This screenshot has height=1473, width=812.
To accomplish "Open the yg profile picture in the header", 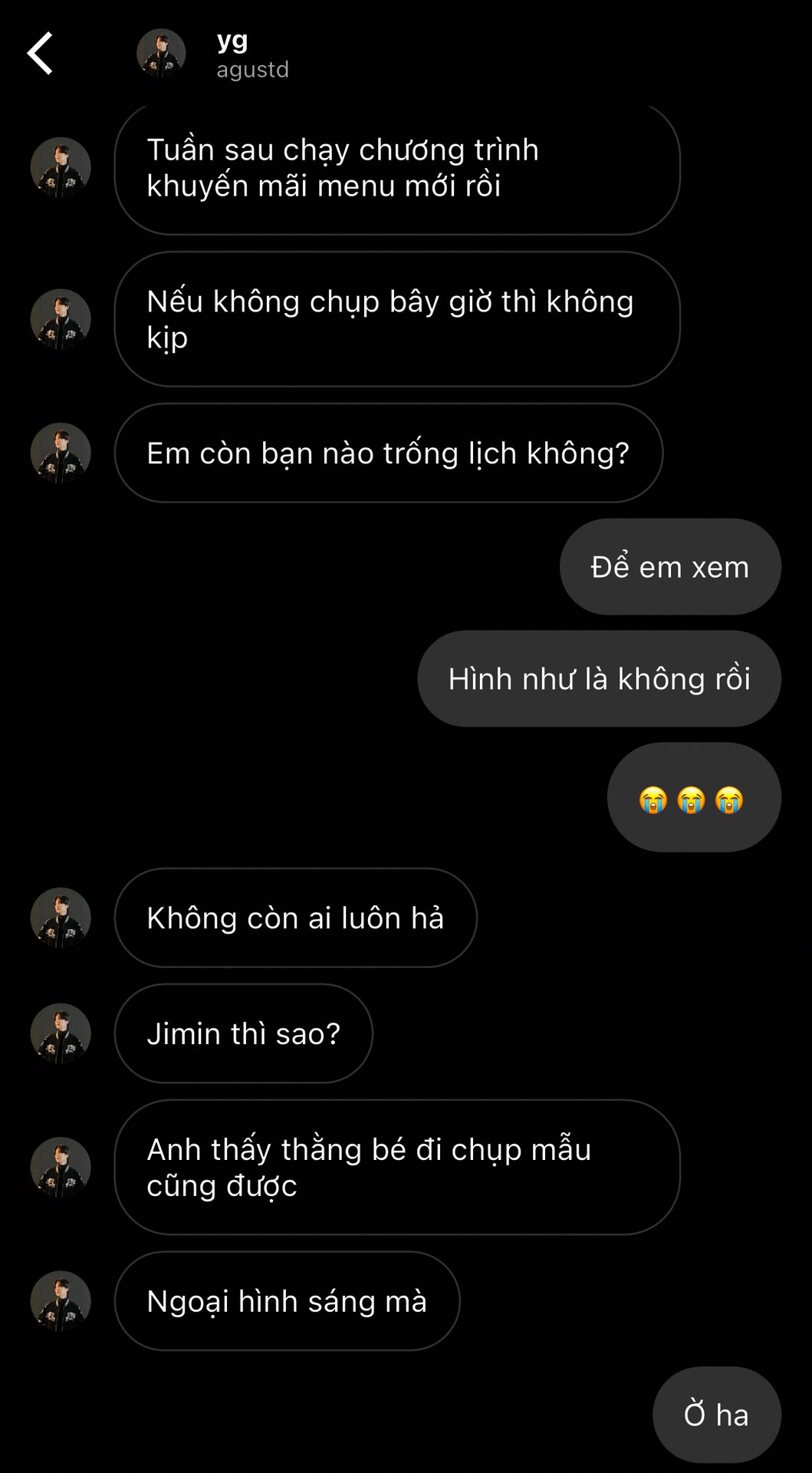I will tap(161, 54).
